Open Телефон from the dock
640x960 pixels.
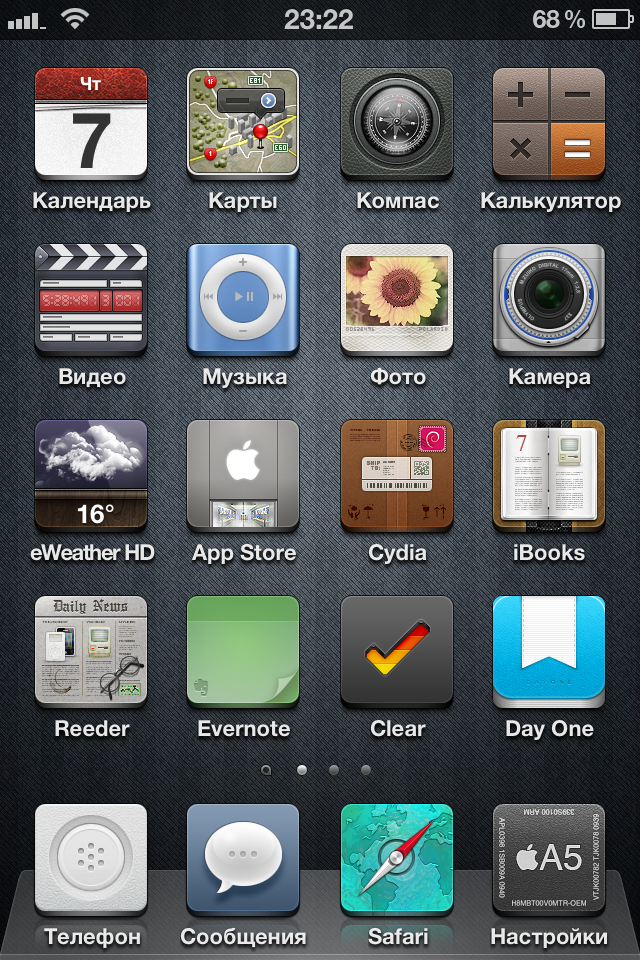[91, 859]
